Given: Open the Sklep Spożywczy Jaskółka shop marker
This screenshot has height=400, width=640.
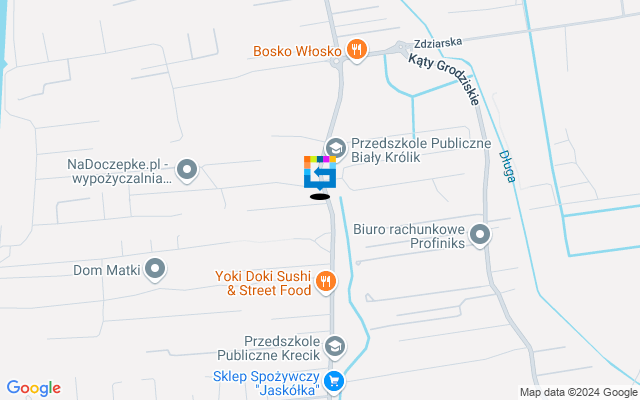Looking at the screenshot, I should click(336, 380).
